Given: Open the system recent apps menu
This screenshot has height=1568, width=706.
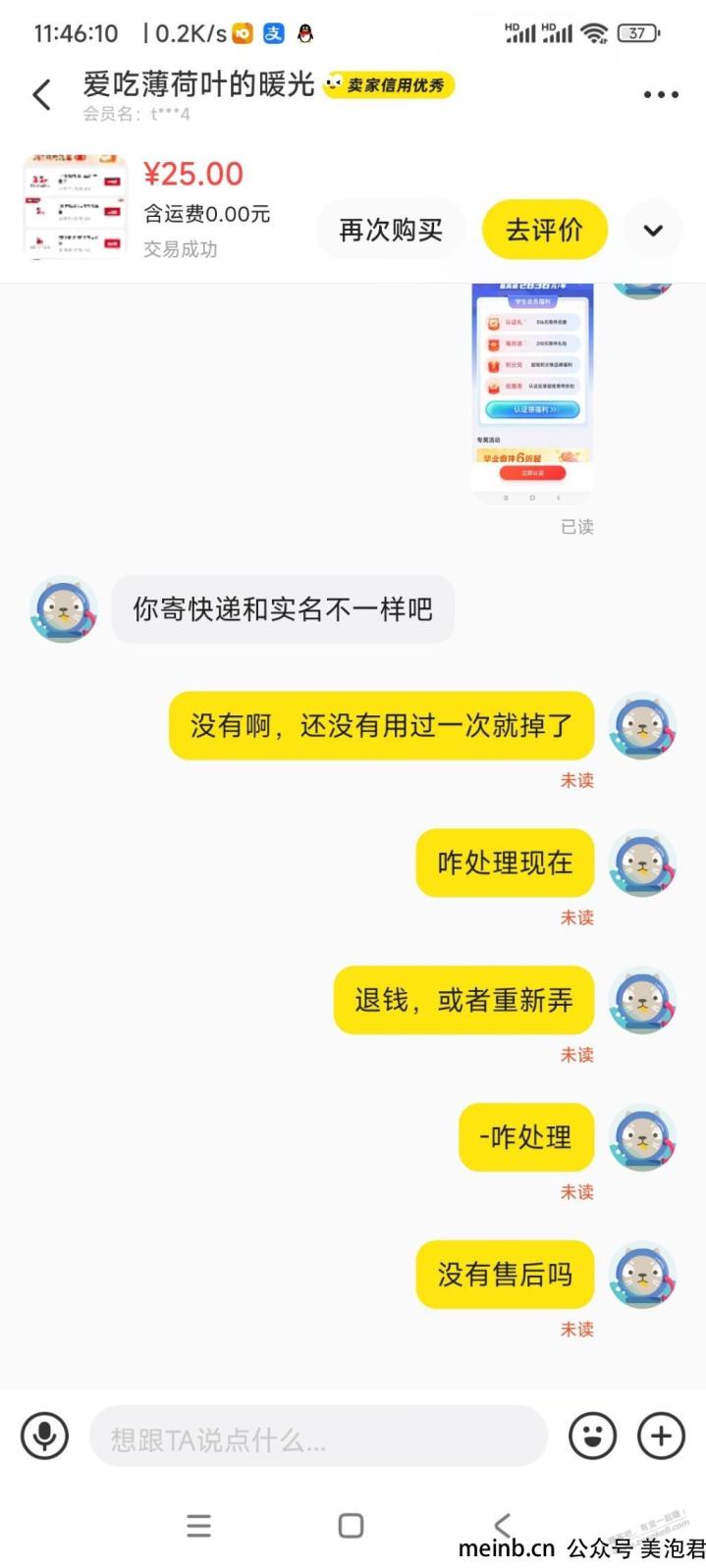Looking at the screenshot, I should [199, 1525].
